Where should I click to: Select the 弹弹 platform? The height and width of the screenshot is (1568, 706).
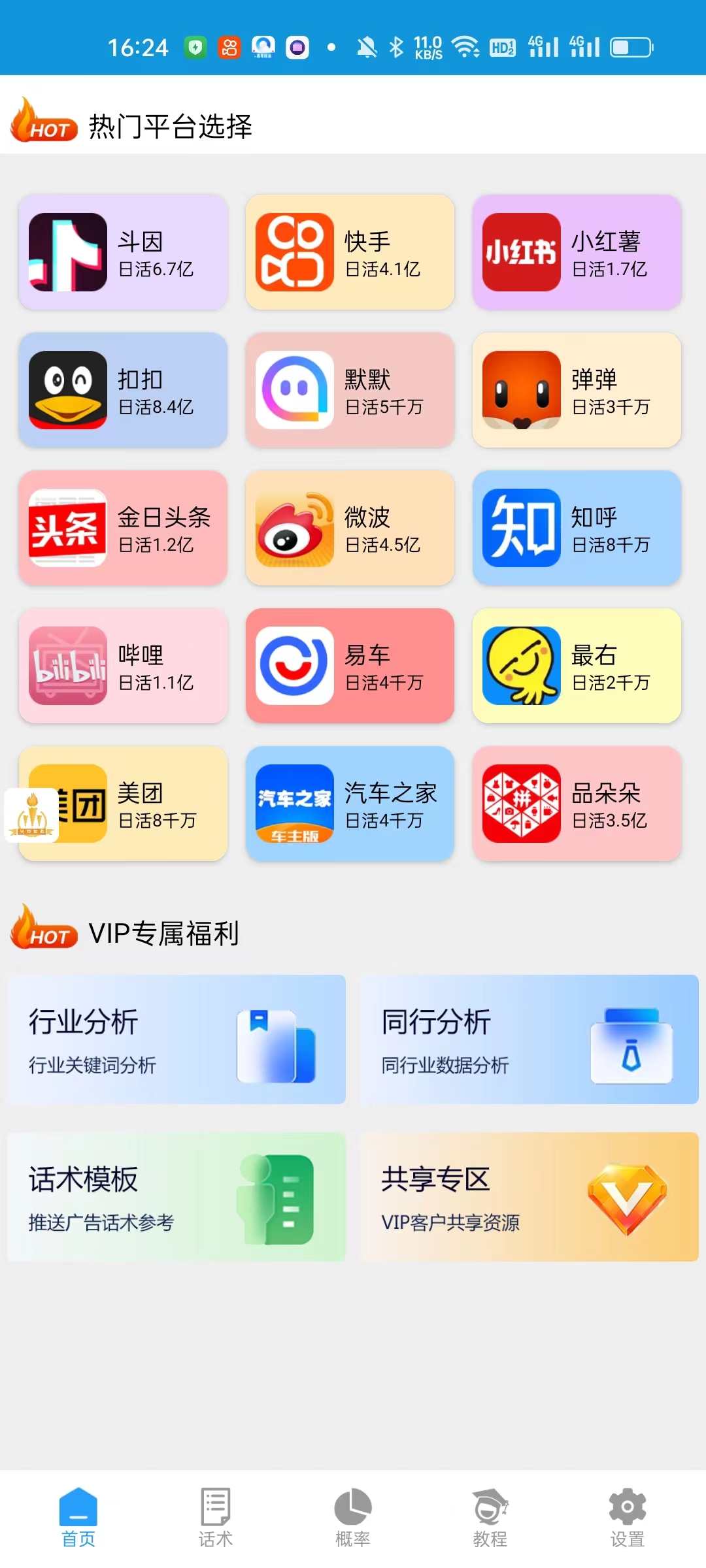(577, 390)
